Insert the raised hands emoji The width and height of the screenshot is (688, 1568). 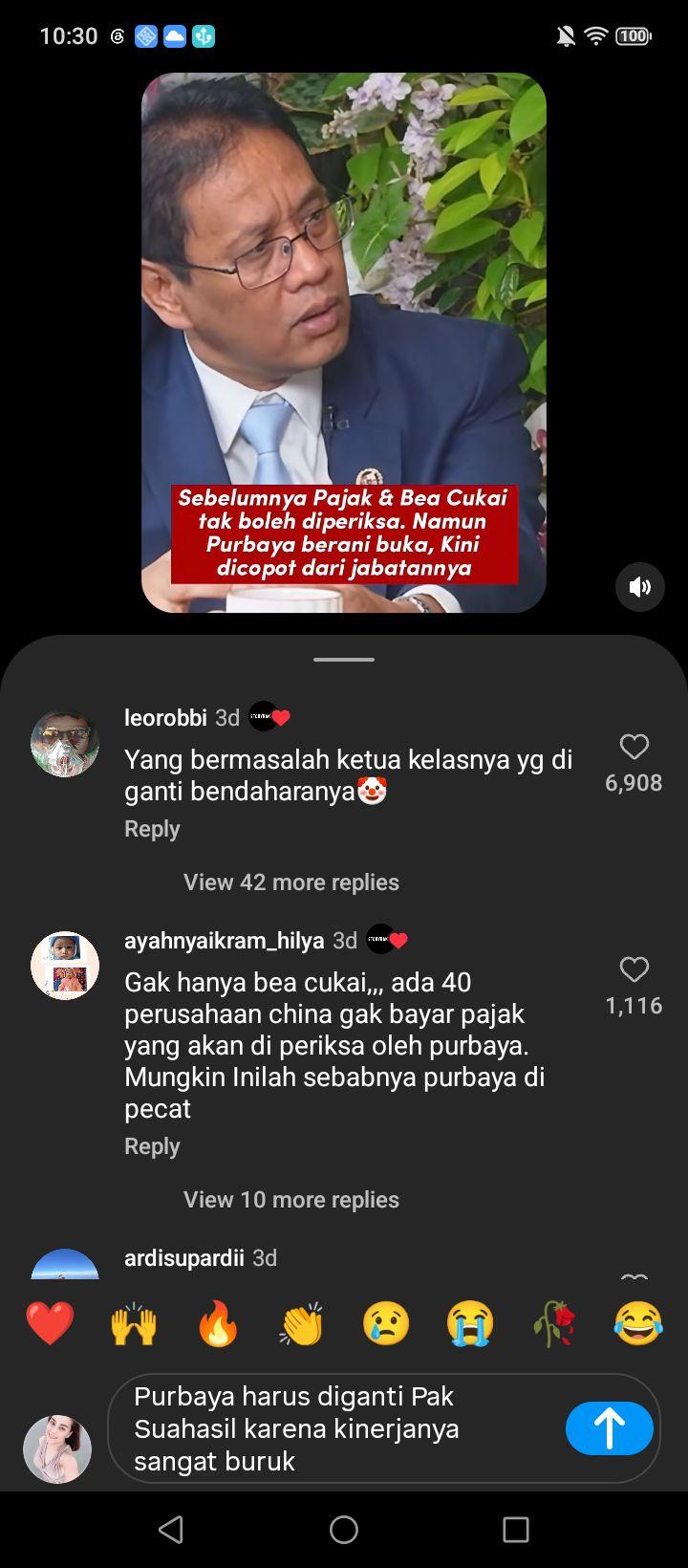pos(134,1324)
